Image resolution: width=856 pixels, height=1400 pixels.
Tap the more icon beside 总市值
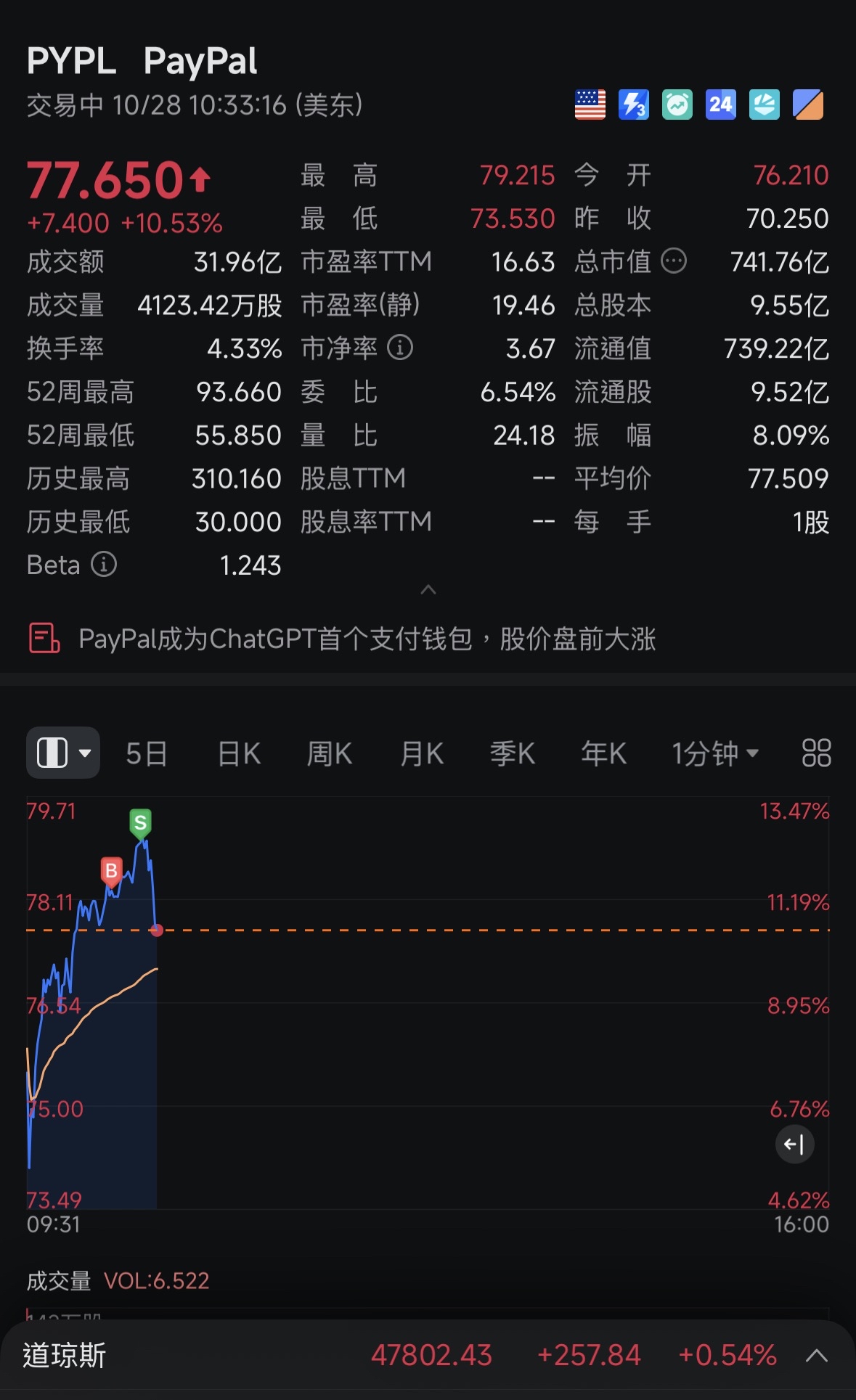674,261
